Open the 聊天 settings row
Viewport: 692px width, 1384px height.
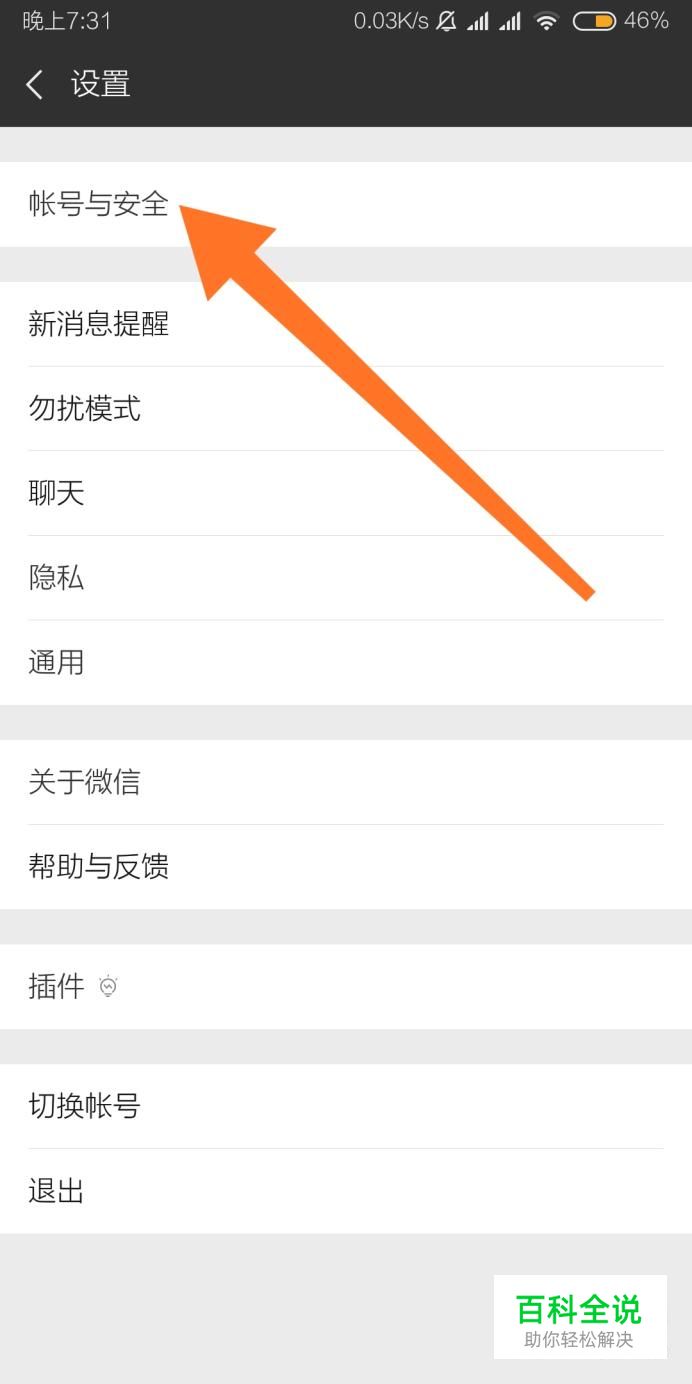pyautogui.click(x=57, y=493)
